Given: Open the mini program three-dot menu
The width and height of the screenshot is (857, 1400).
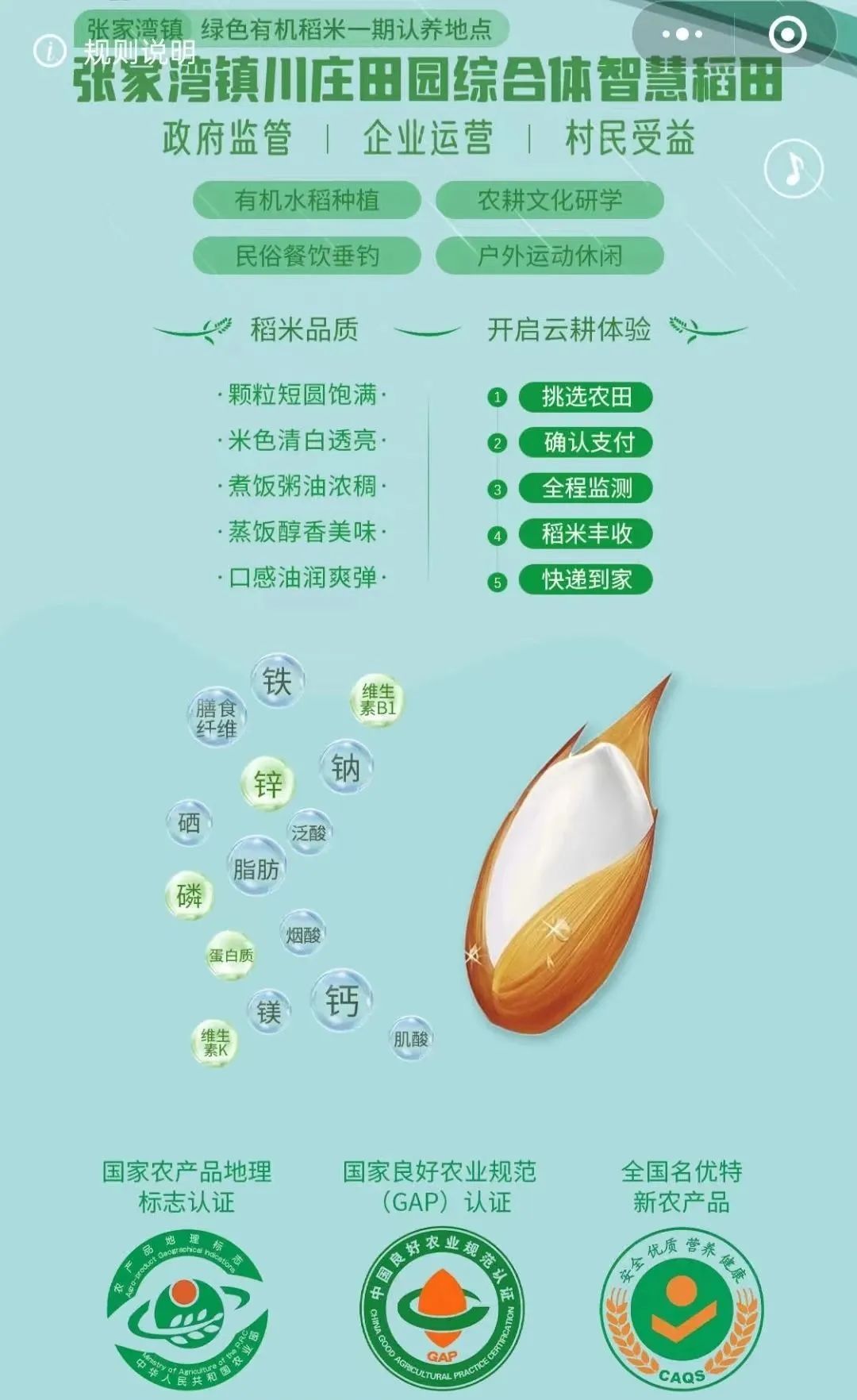Looking at the screenshot, I should [682, 34].
